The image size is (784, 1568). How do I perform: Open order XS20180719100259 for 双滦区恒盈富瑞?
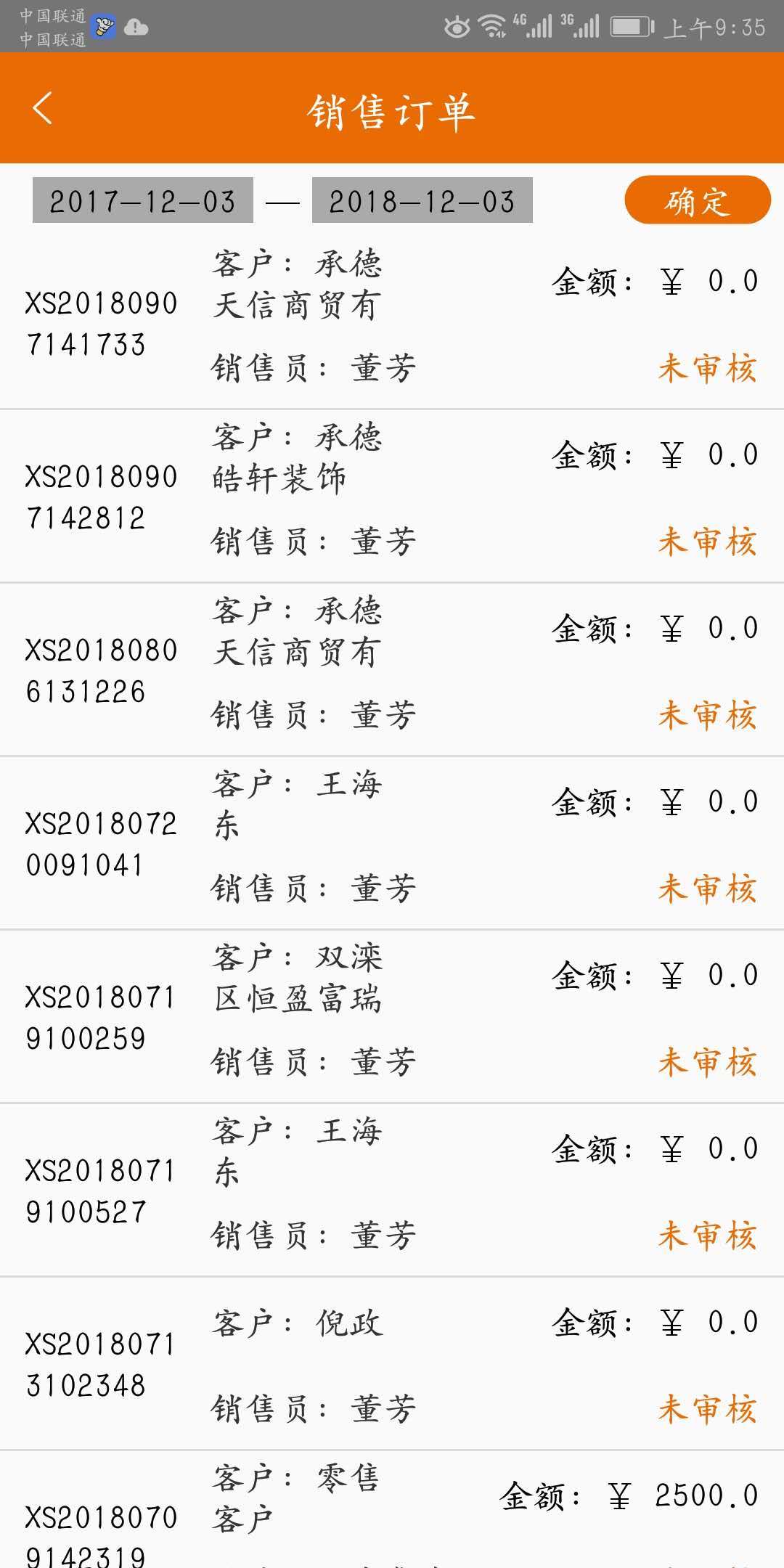point(392,1017)
